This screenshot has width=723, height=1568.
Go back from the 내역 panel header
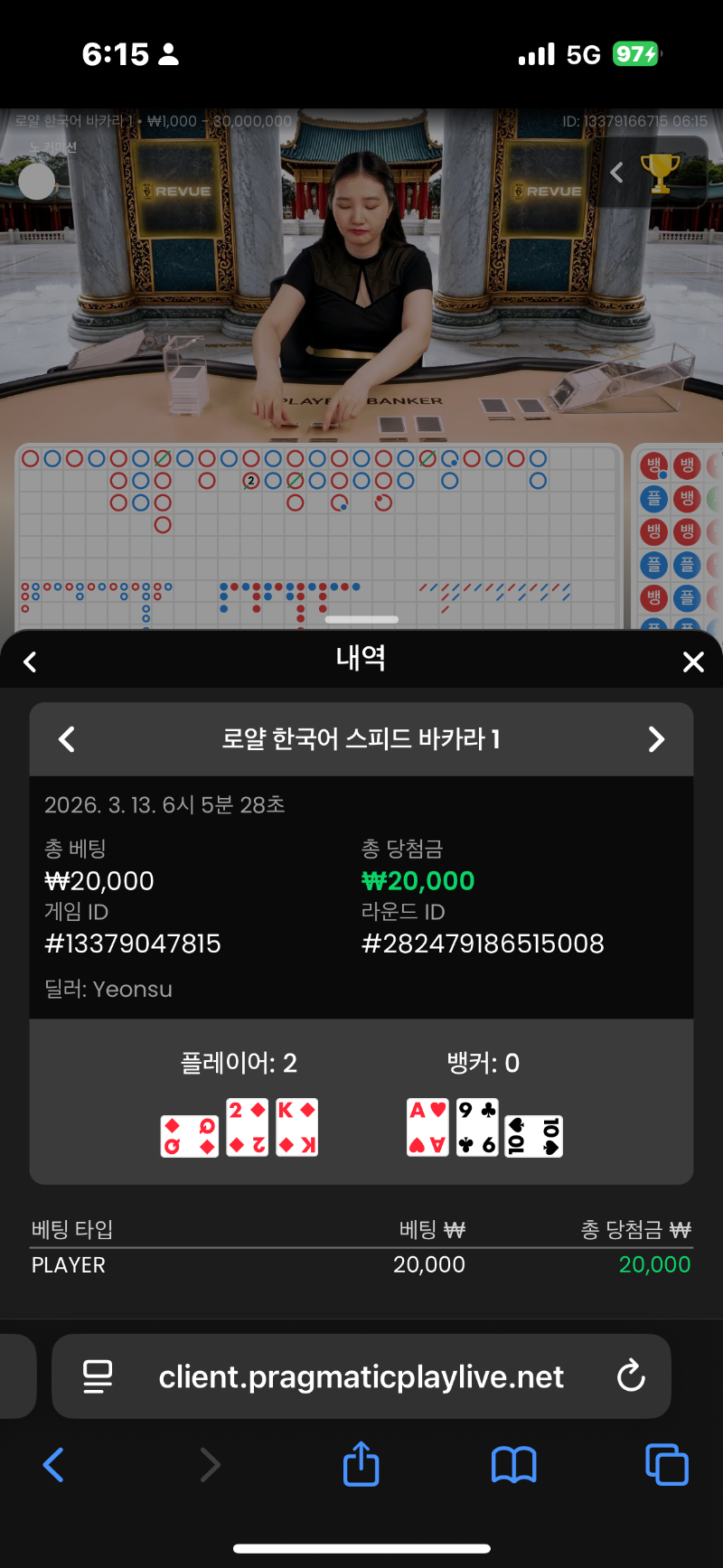point(30,662)
